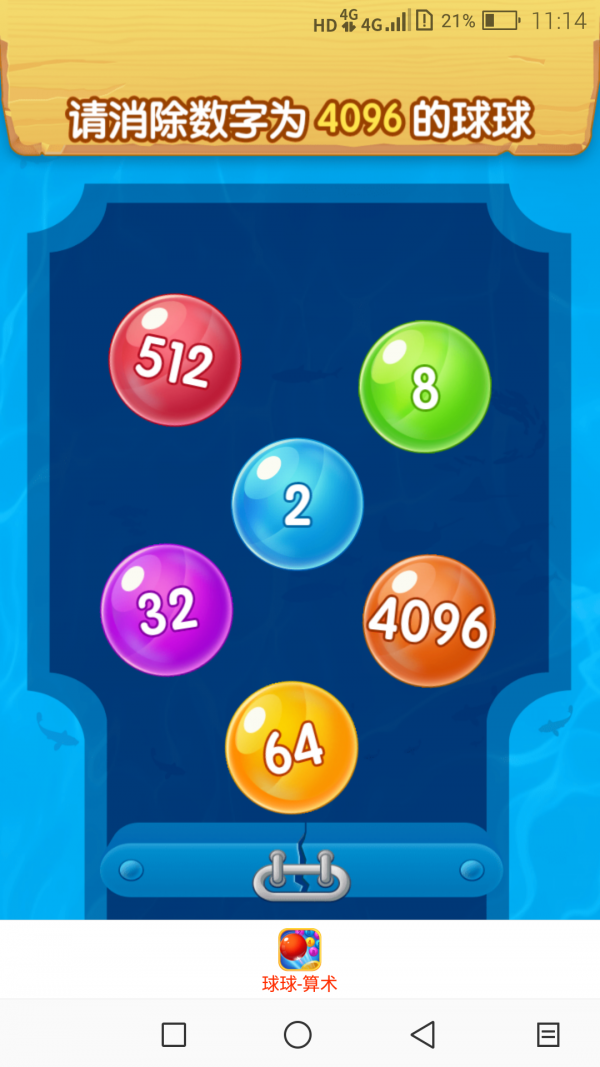Choose the purple 32 ball
Image resolution: width=600 pixels, height=1067 pixels.
pyautogui.click(x=167, y=610)
